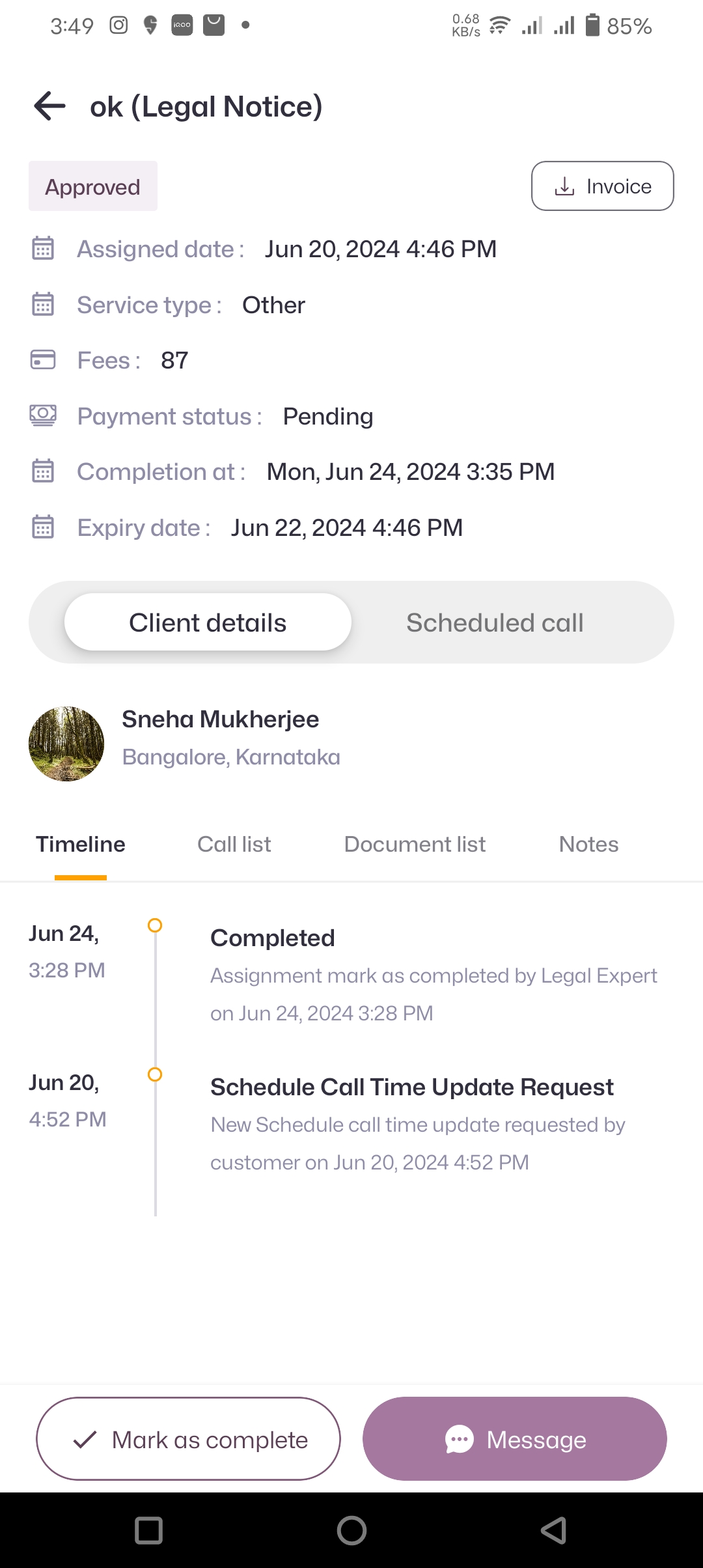This screenshot has width=703, height=1568.
Task: Open the Document list tab
Action: pyautogui.click(x=415, y=845)
